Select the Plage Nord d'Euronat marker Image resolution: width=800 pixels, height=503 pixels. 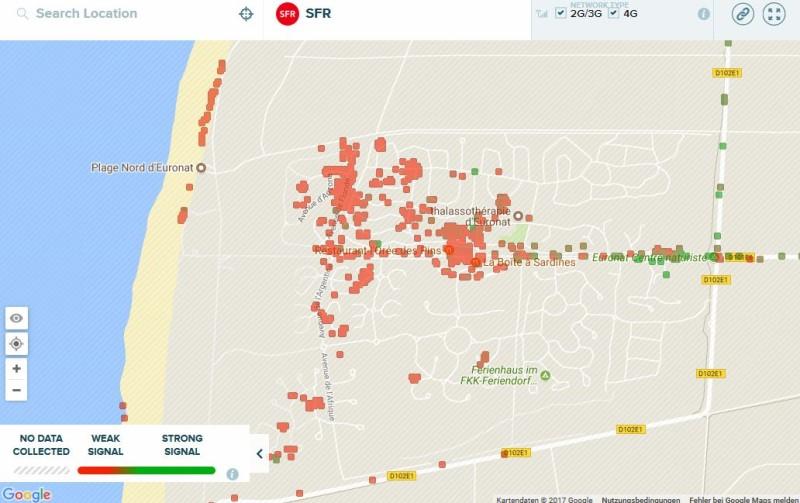click(x=201, y=168)
